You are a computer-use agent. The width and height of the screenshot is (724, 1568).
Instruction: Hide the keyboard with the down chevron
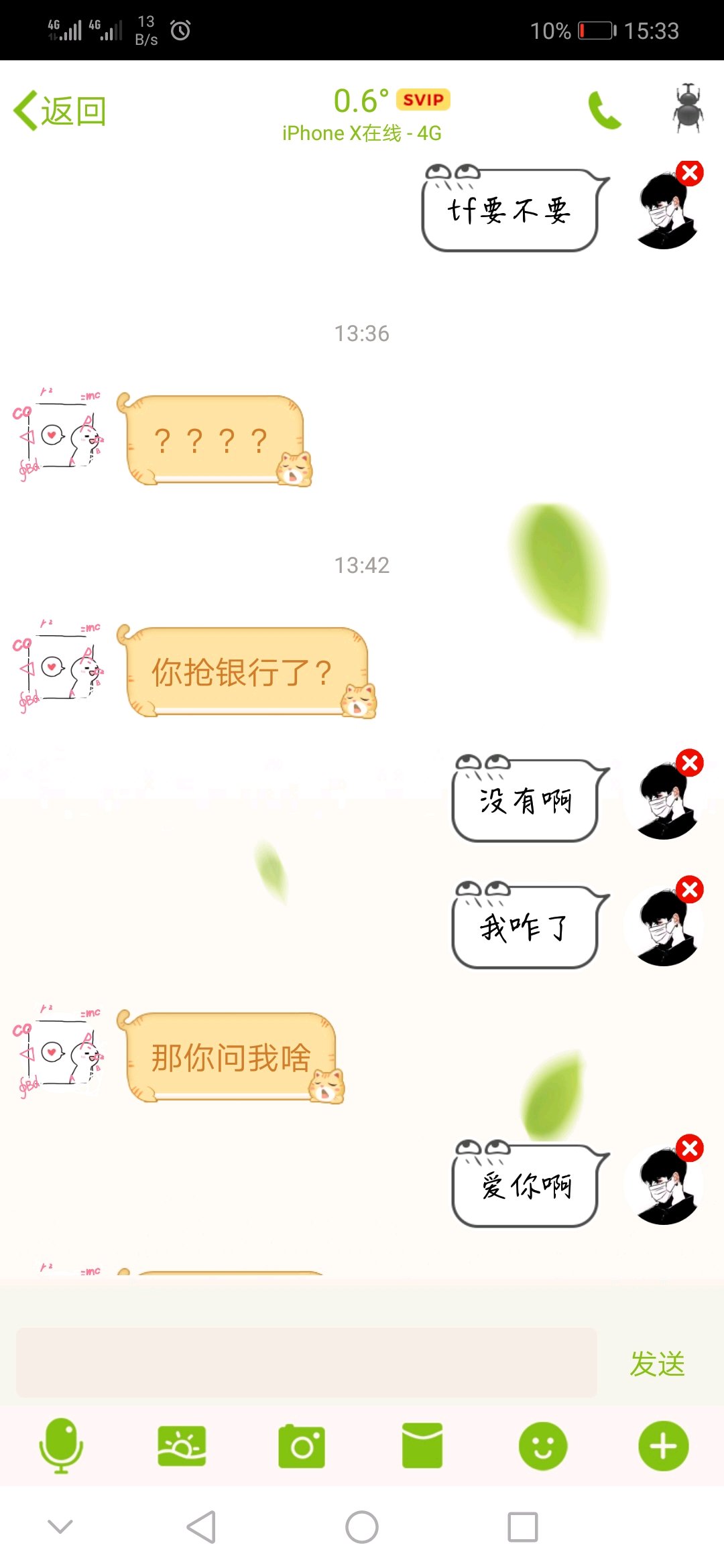60,1527
